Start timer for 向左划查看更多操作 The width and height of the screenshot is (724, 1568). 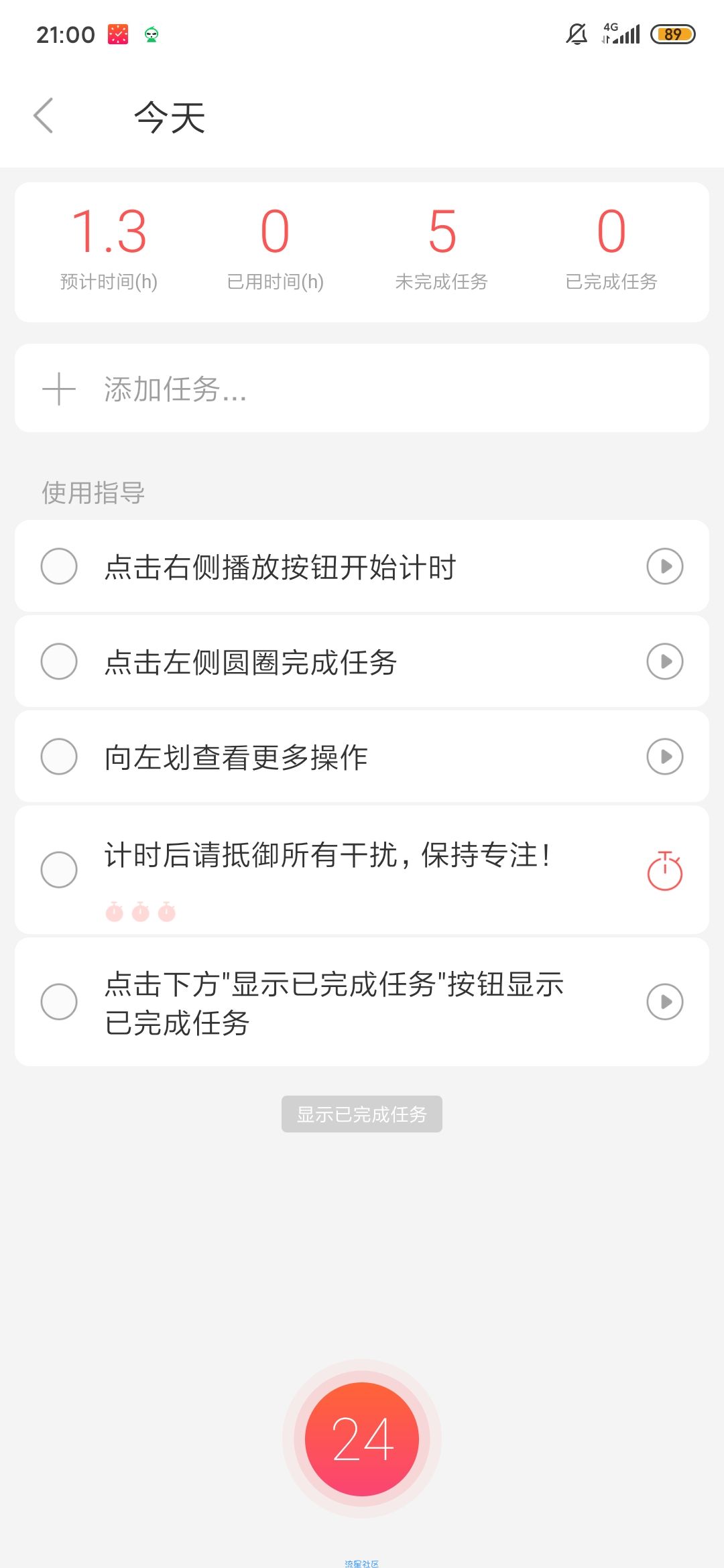664,757
